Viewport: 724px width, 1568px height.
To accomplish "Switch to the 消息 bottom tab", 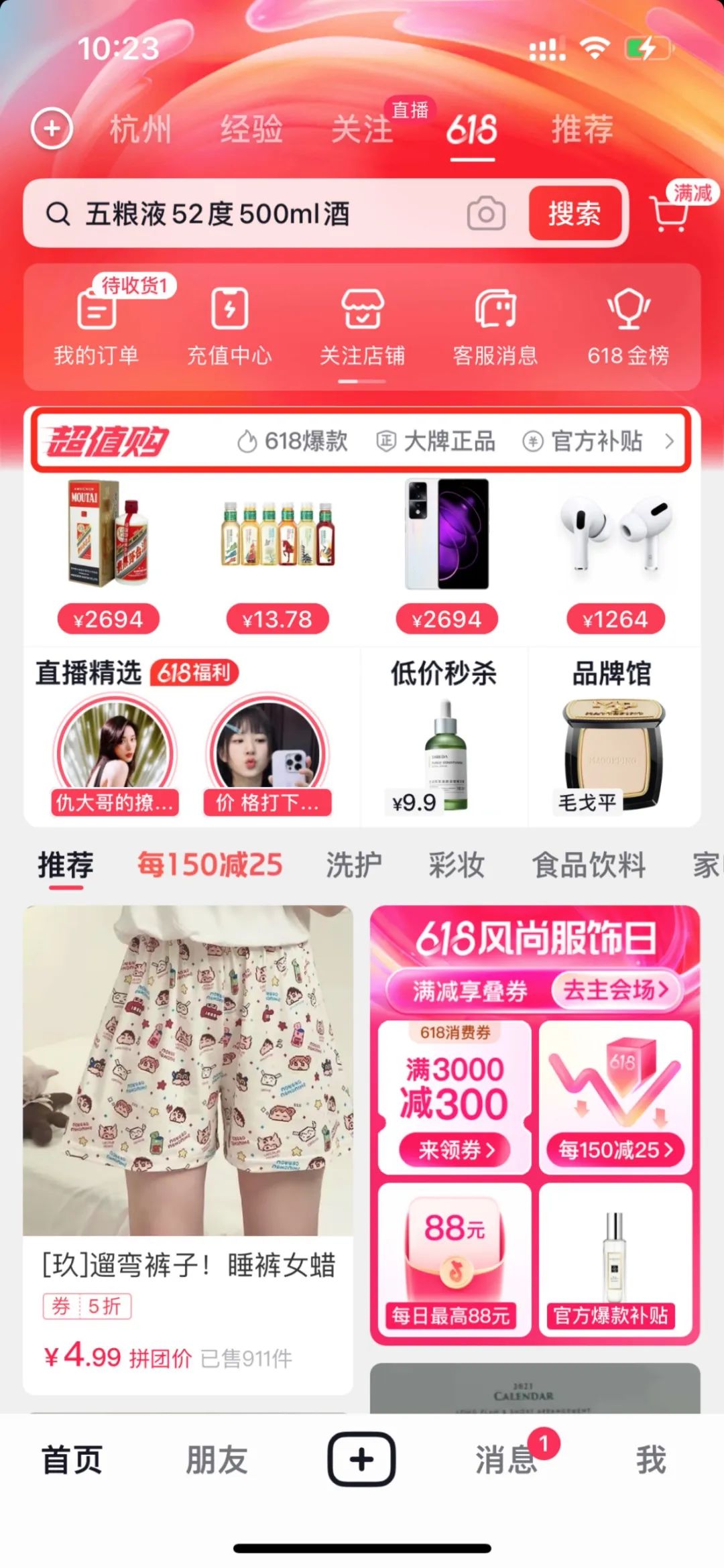I will tap(507, 1459).
